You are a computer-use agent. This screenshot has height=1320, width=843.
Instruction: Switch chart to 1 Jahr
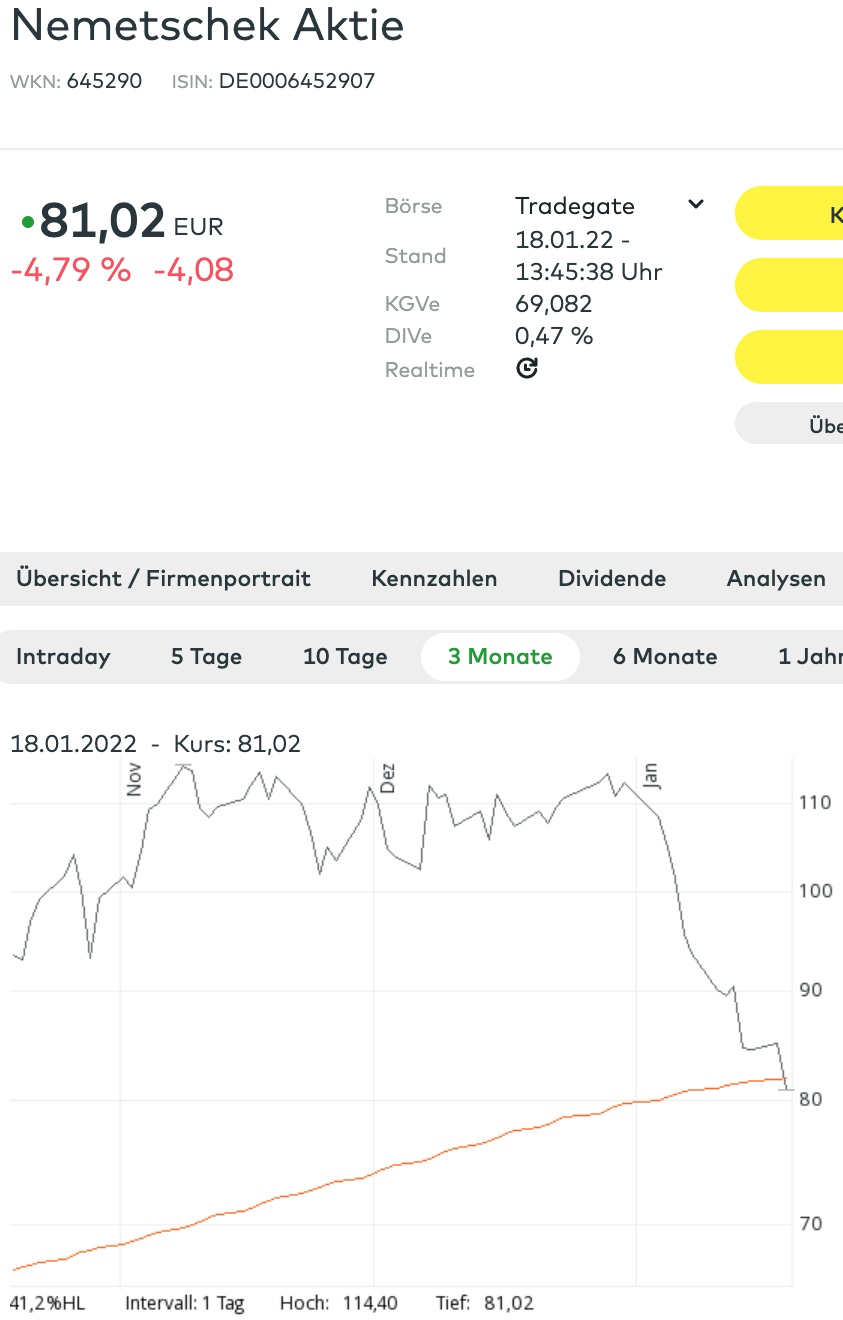pyautogui.click(x=810, y=657)
